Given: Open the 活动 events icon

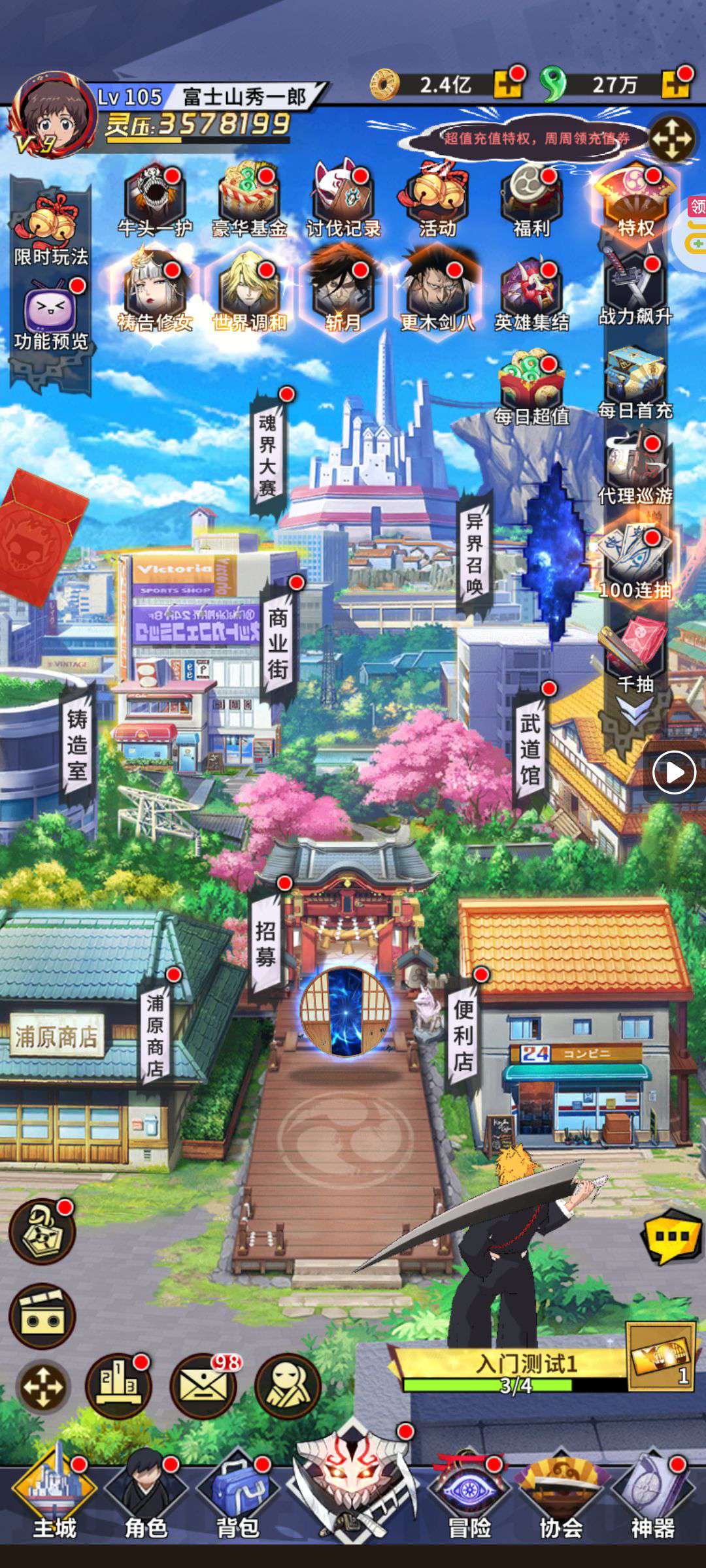Looking at the screenshot, I should [x=437, y=199].
